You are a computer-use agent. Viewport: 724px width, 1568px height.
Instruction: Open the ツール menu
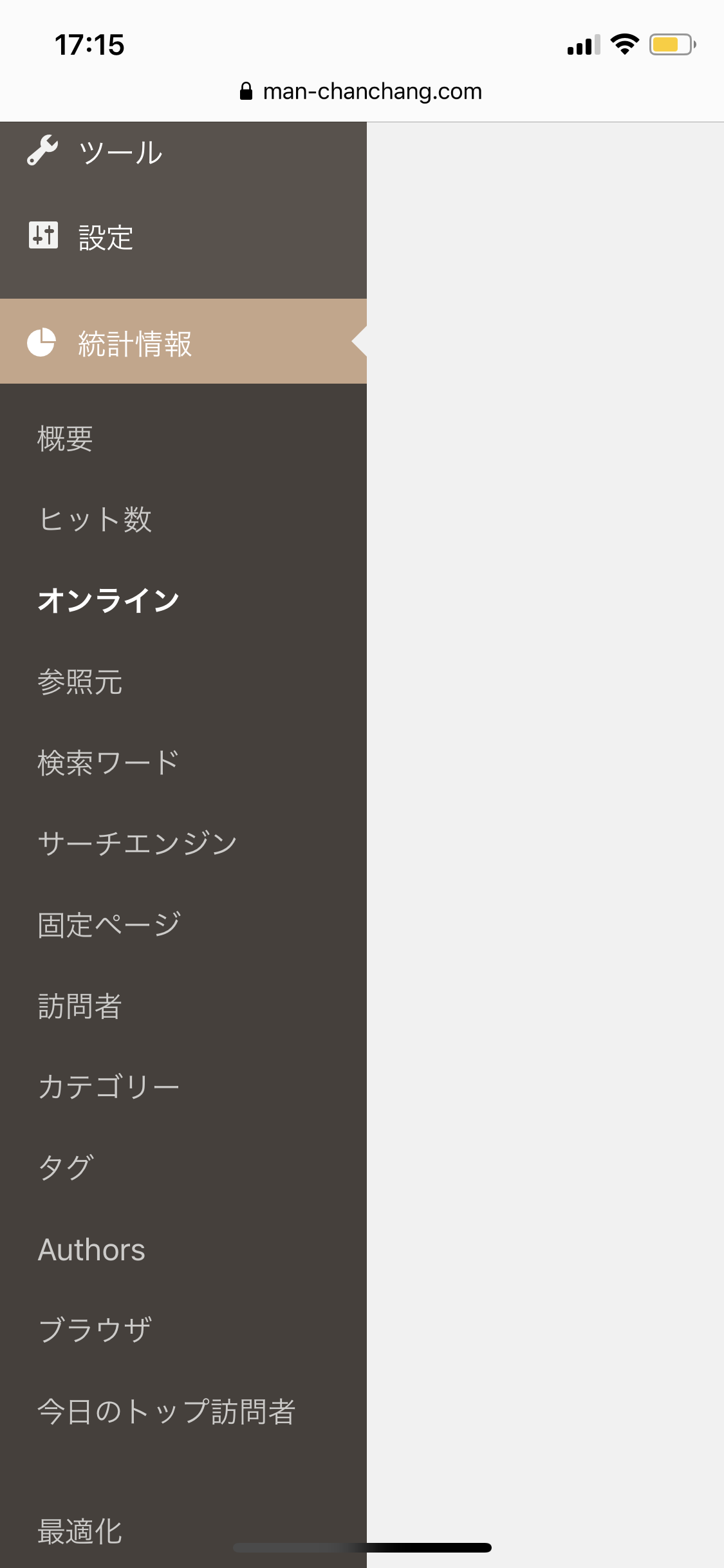tap(183, 152)
